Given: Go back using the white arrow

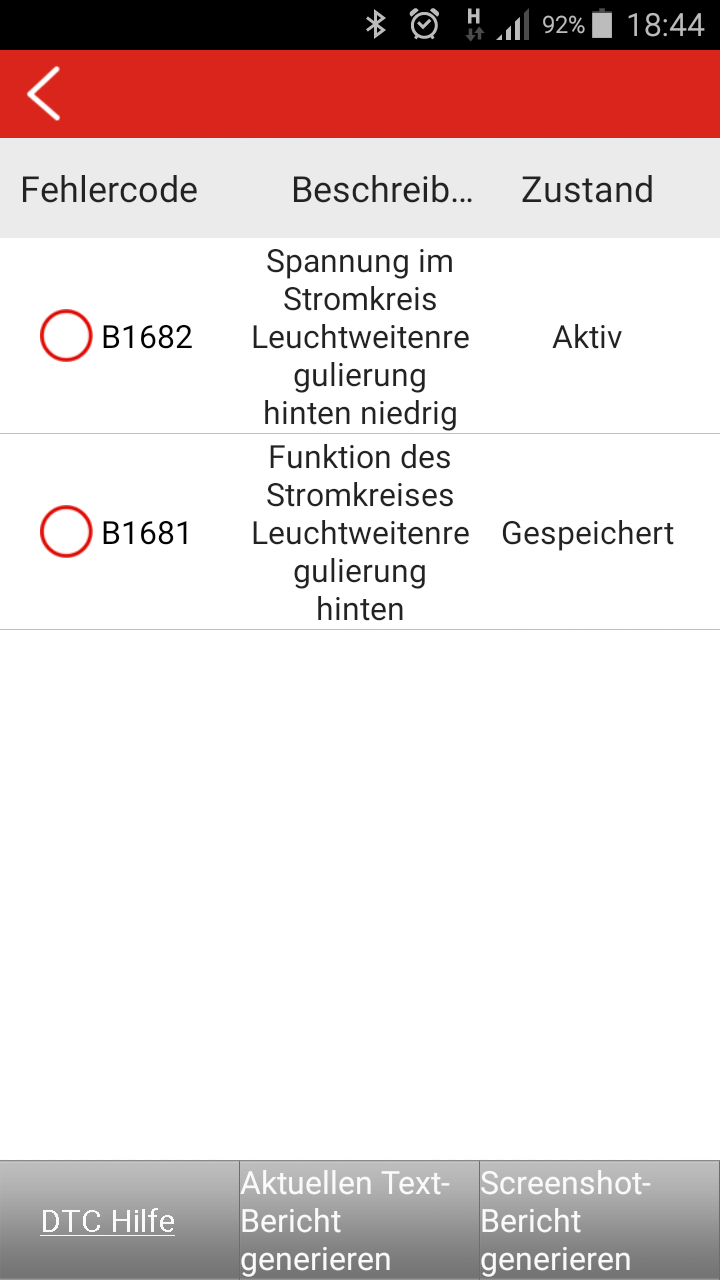Looking at the screenshot, I should tap(44, 94).
